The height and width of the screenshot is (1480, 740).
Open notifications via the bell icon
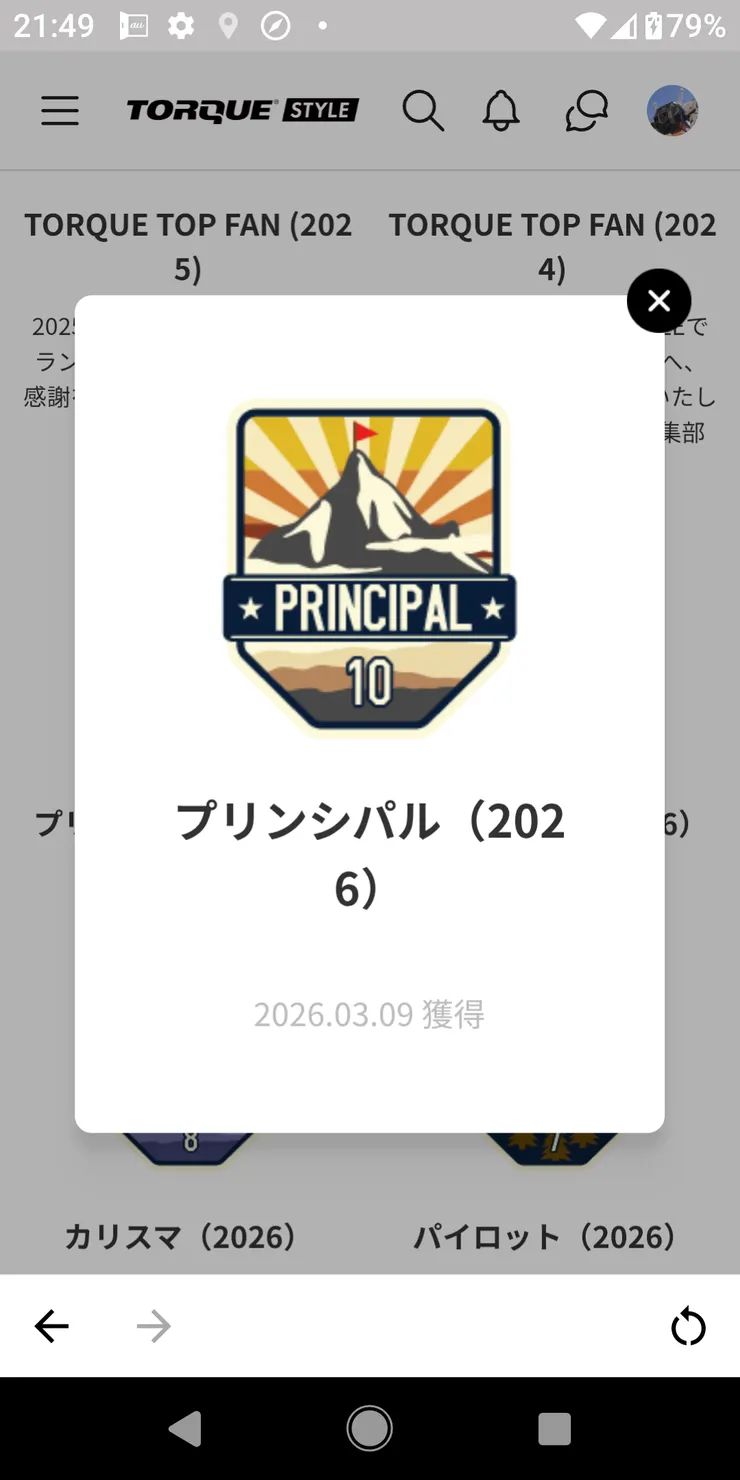[x=501, y=111]
